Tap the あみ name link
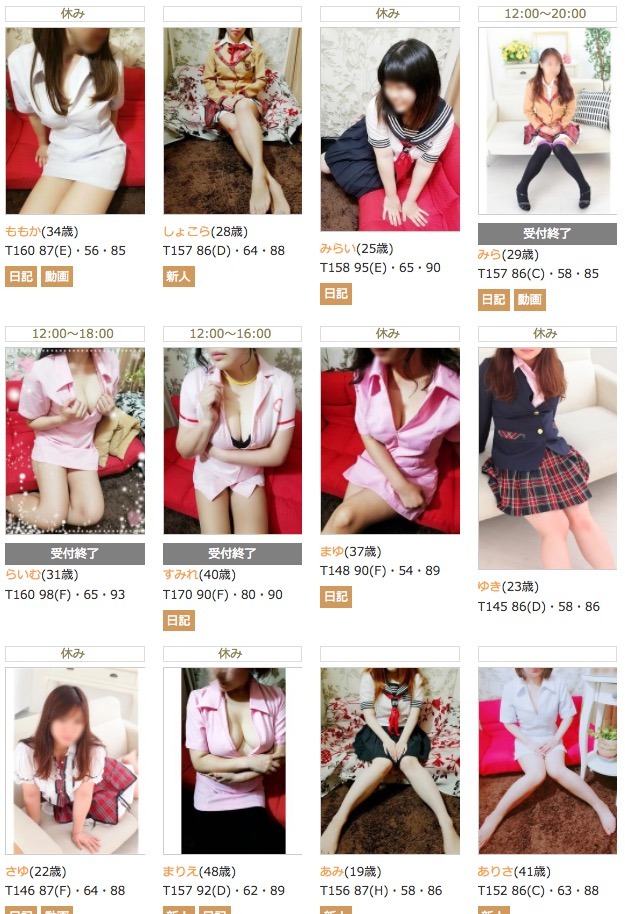This screenshot has height=914, width=625. click(x=332, y=871)
